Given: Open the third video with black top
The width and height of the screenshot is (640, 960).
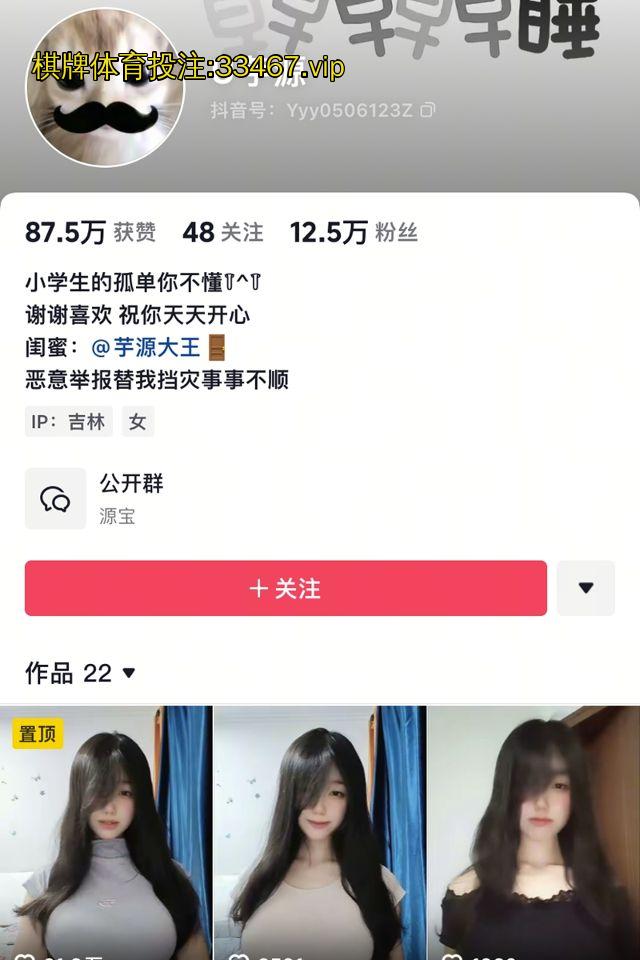Looking at the screenshot, I should coord(533,833).
